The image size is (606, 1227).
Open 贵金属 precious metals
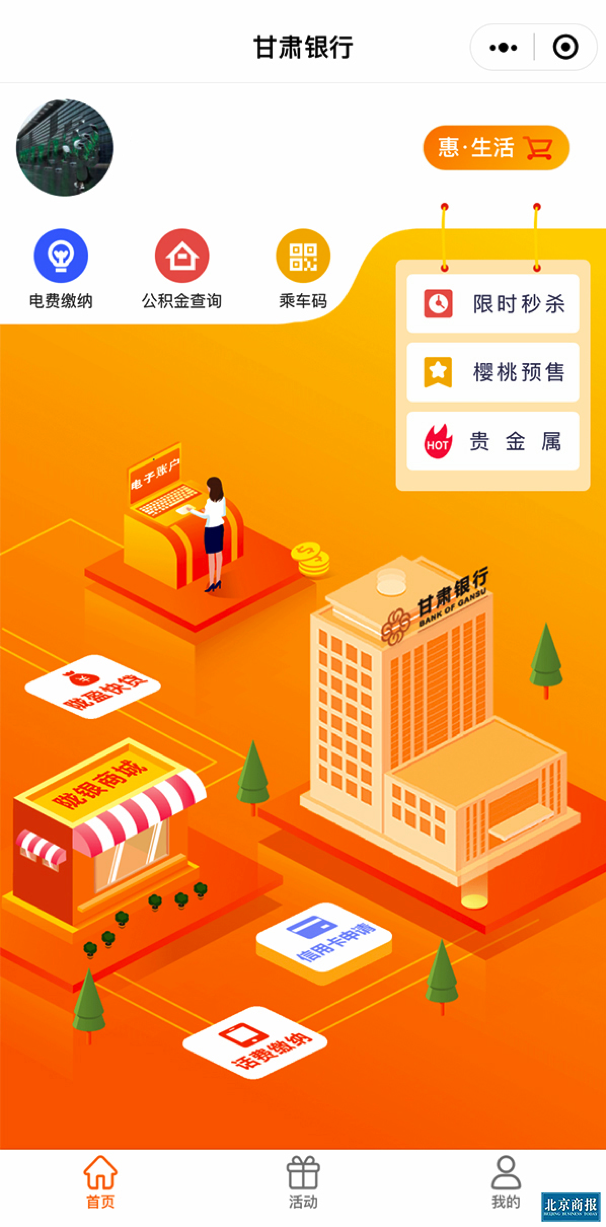(x=493, y=441)
